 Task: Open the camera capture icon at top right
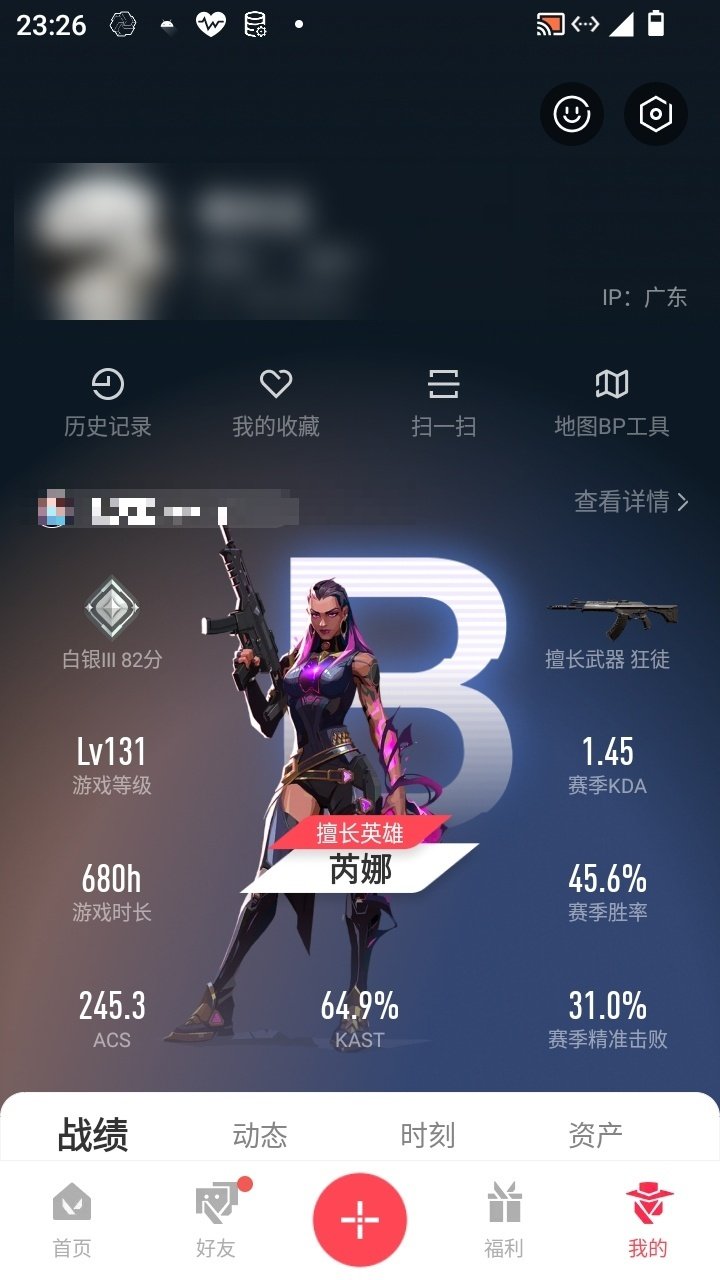(655, 114)
